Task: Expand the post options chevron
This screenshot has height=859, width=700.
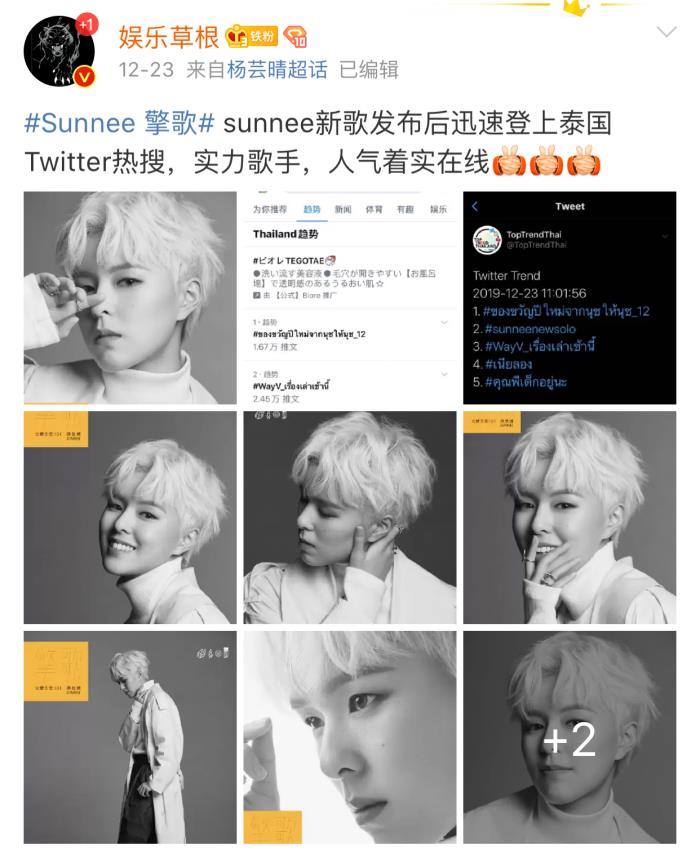Action: click(666, 33)
